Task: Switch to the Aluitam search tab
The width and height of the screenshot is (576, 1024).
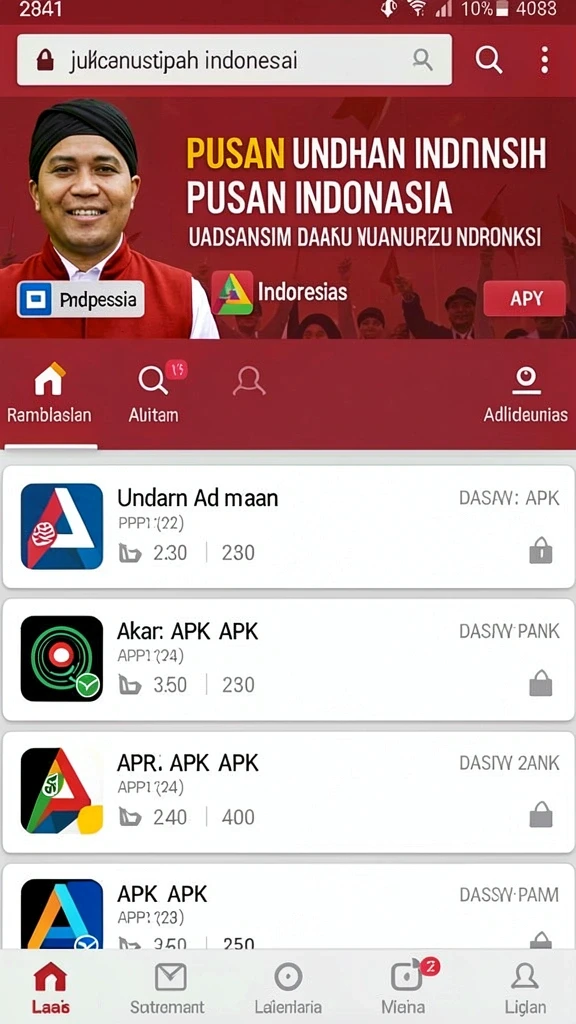Action: 154,394
